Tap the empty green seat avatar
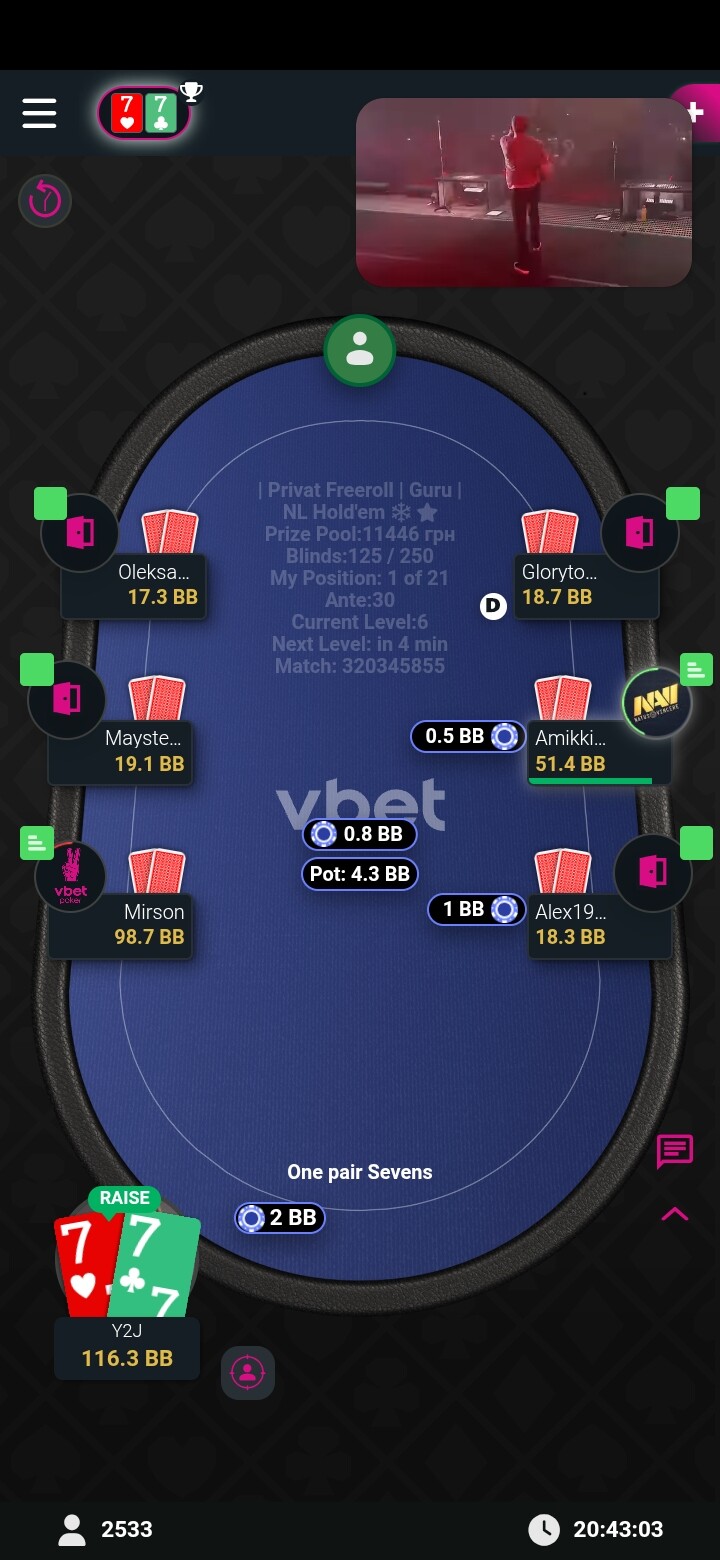Viewport: 720px width, 1560px height. tap(360, 351)
